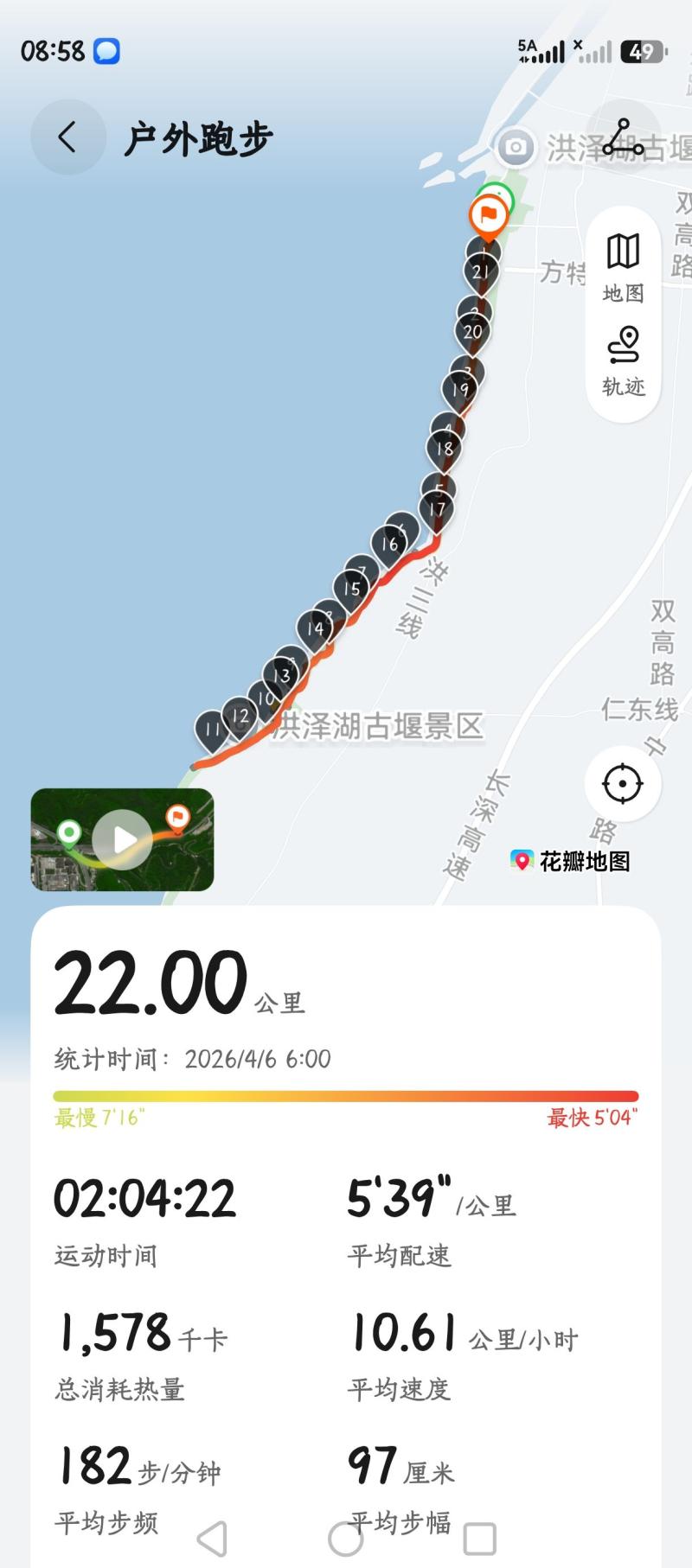Go back from the 户外跑步 screen
Viewport: 692px width, 1568px height.
pyautogui.click(x=67, y=137)
